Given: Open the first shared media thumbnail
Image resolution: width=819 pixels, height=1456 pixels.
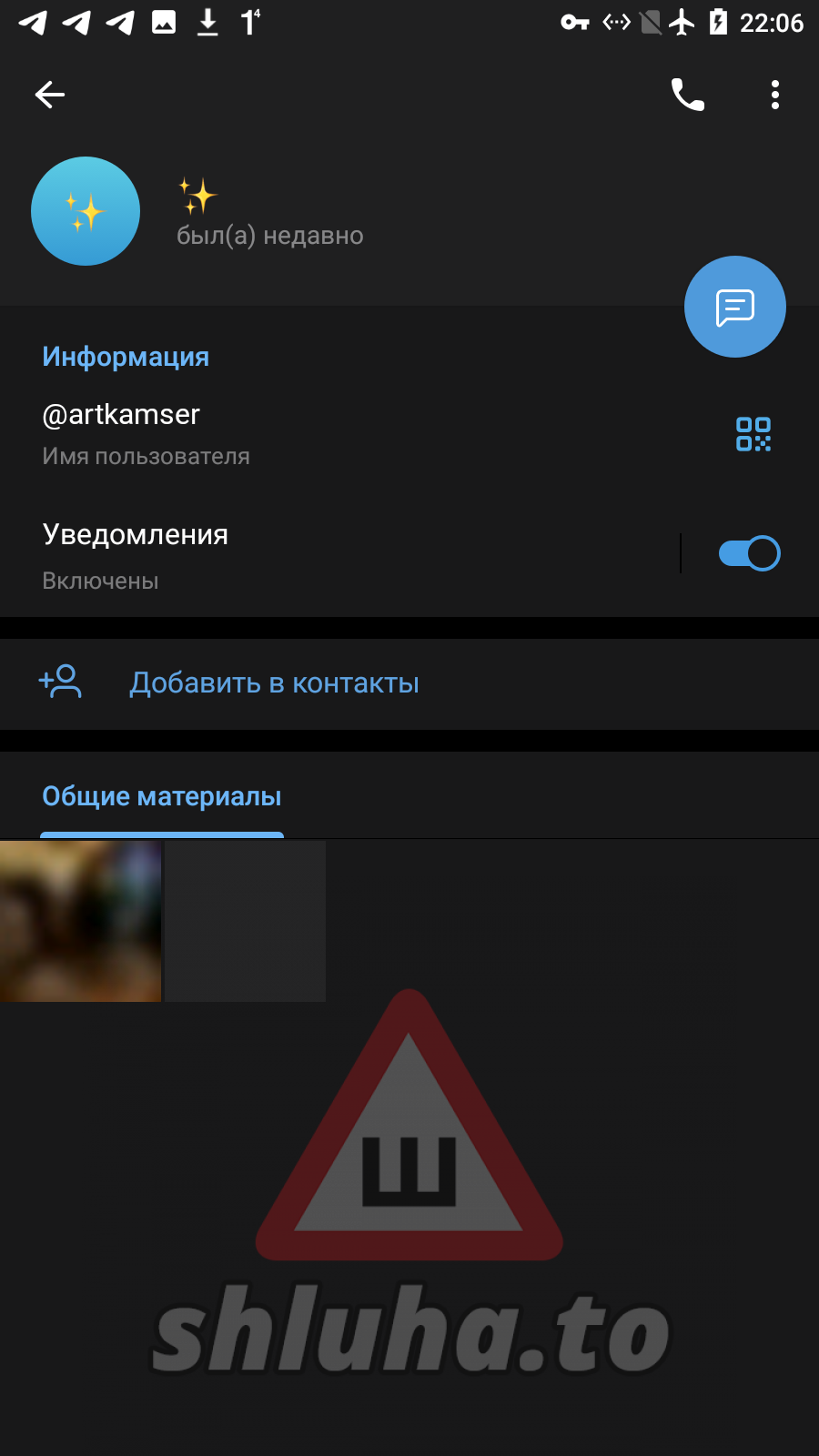Looking at the screenshot, I should 80,921.
